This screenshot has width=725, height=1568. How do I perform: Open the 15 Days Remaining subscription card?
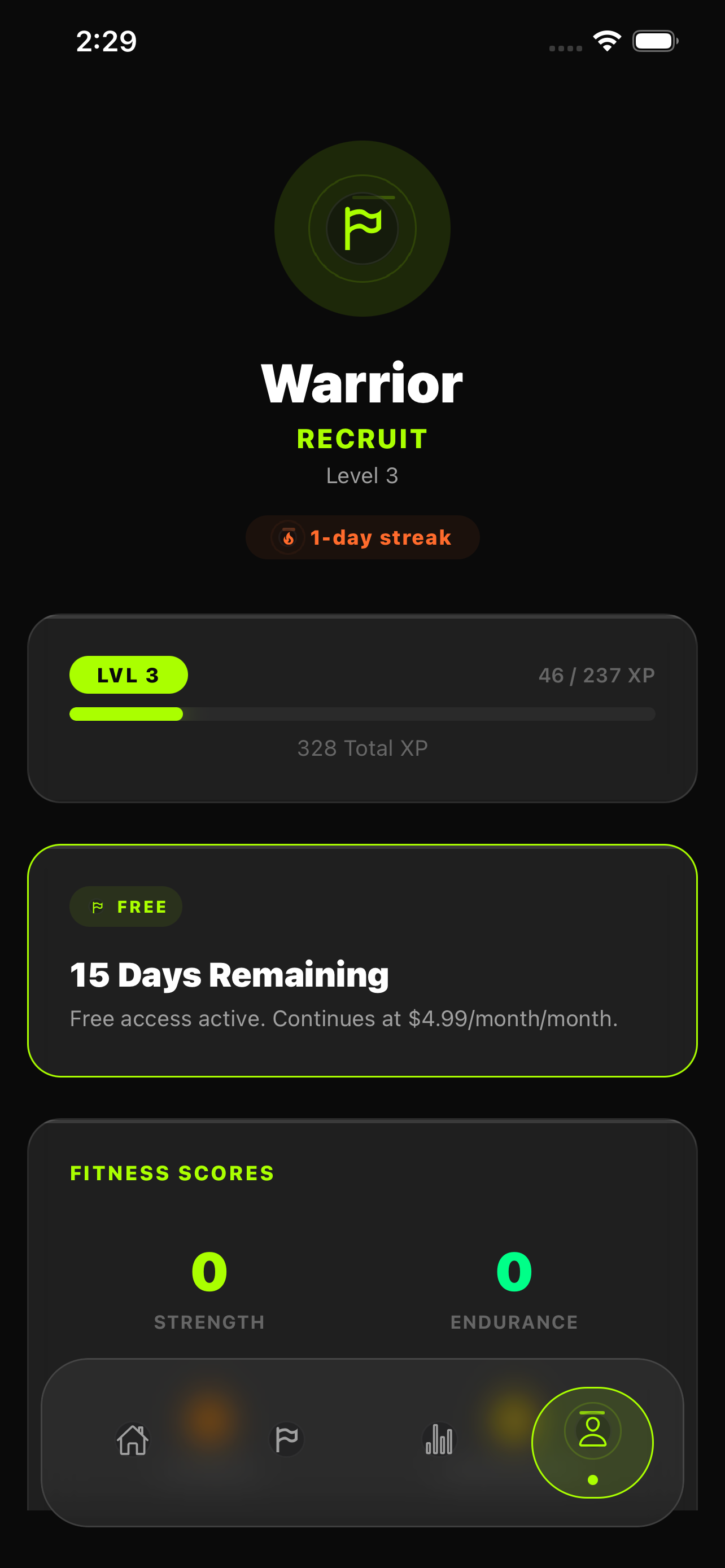coord(362,960)
